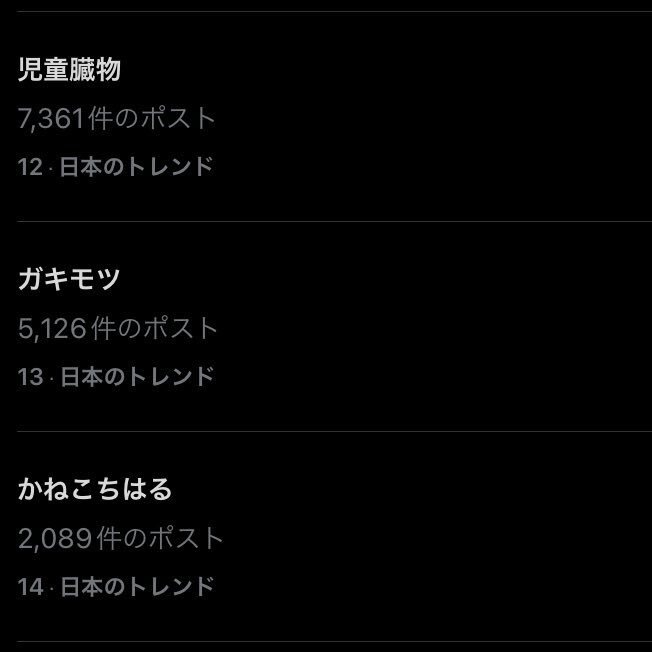View posts for かねこちはる trend
This screenshot has height=652, width=652.
(x=95, y=490)
